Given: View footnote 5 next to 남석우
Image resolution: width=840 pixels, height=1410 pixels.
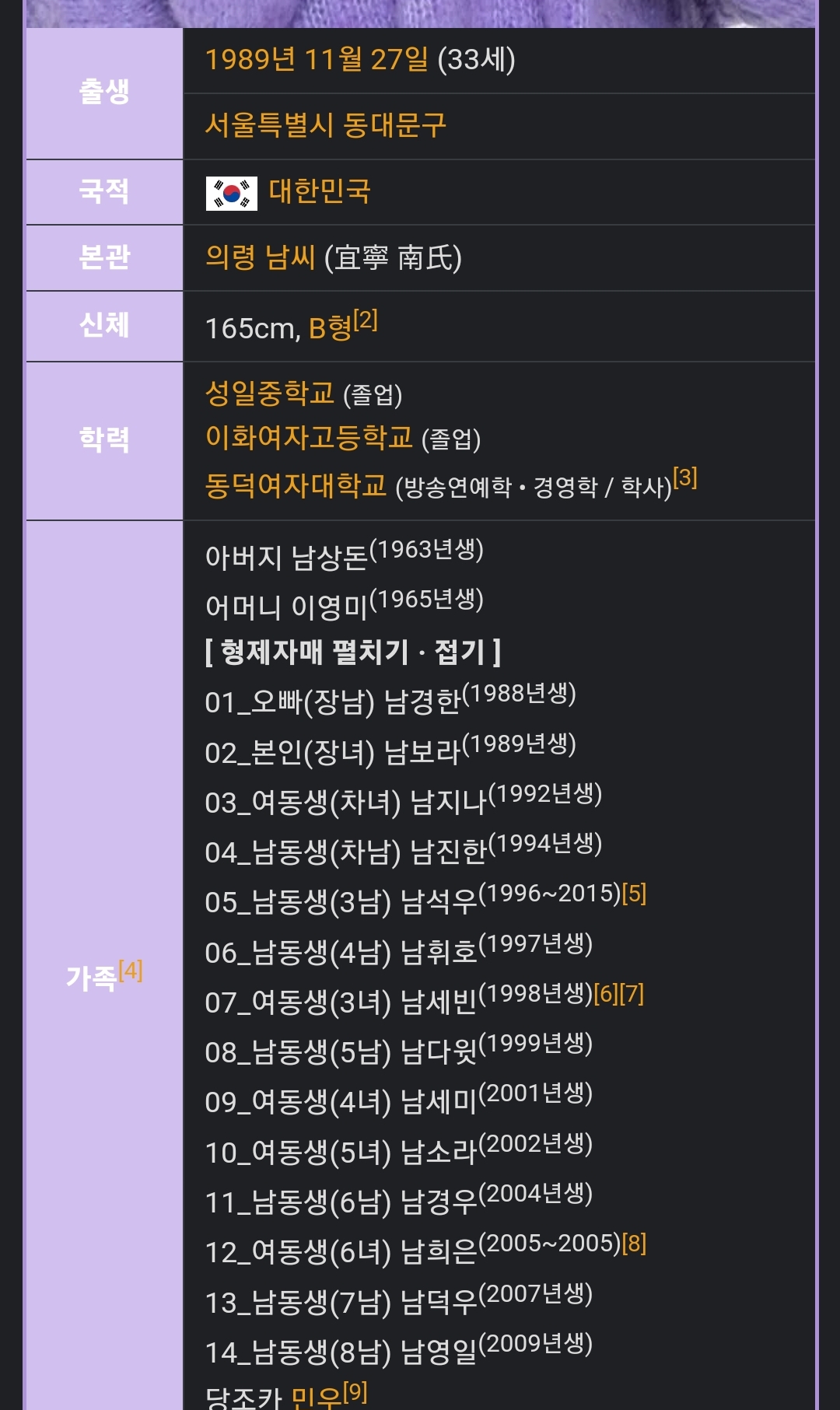Looking at the screenshot, I should (x=635, y=894).
